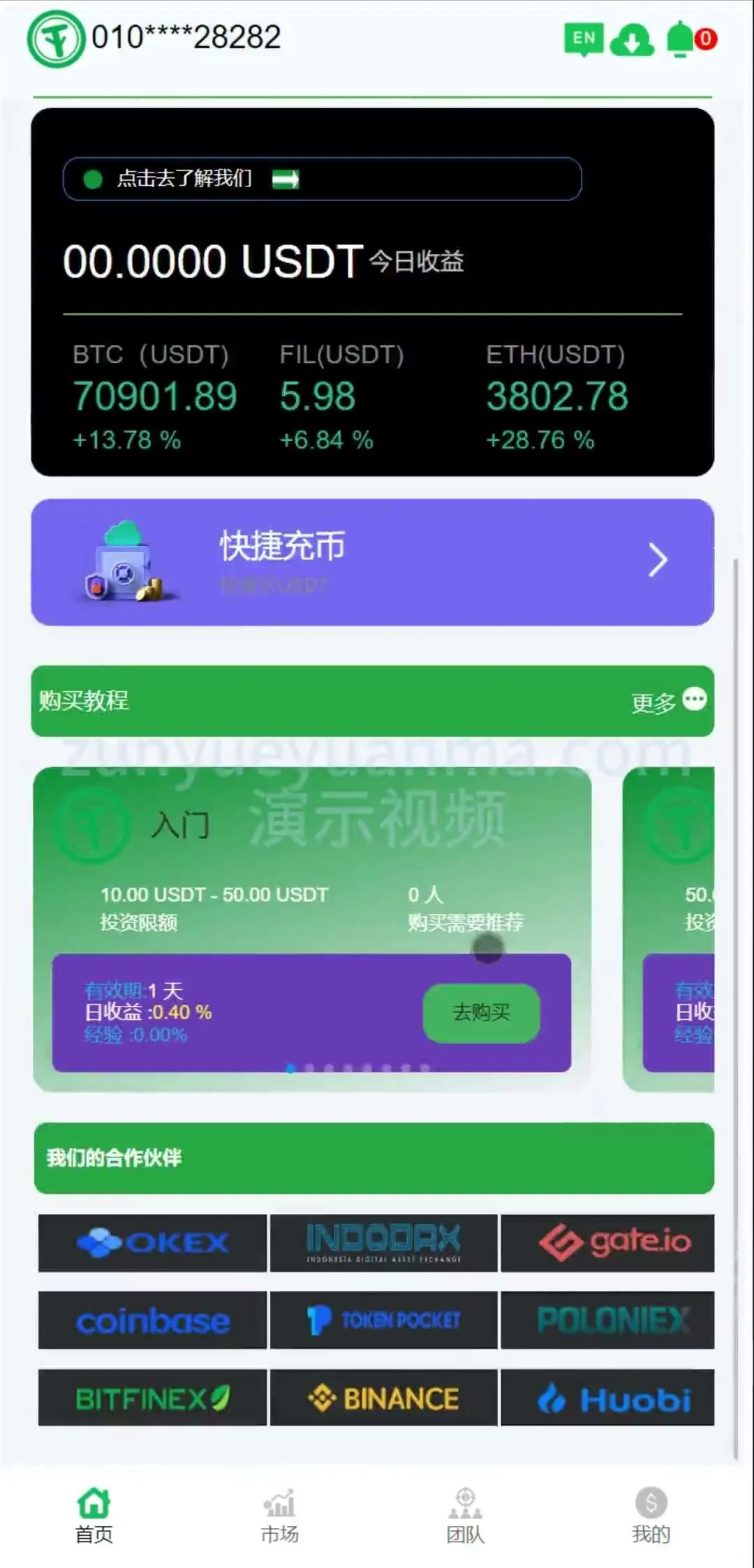Open the 我的 profile tab
The image size is (754, 1568).
click(651, 1515)
